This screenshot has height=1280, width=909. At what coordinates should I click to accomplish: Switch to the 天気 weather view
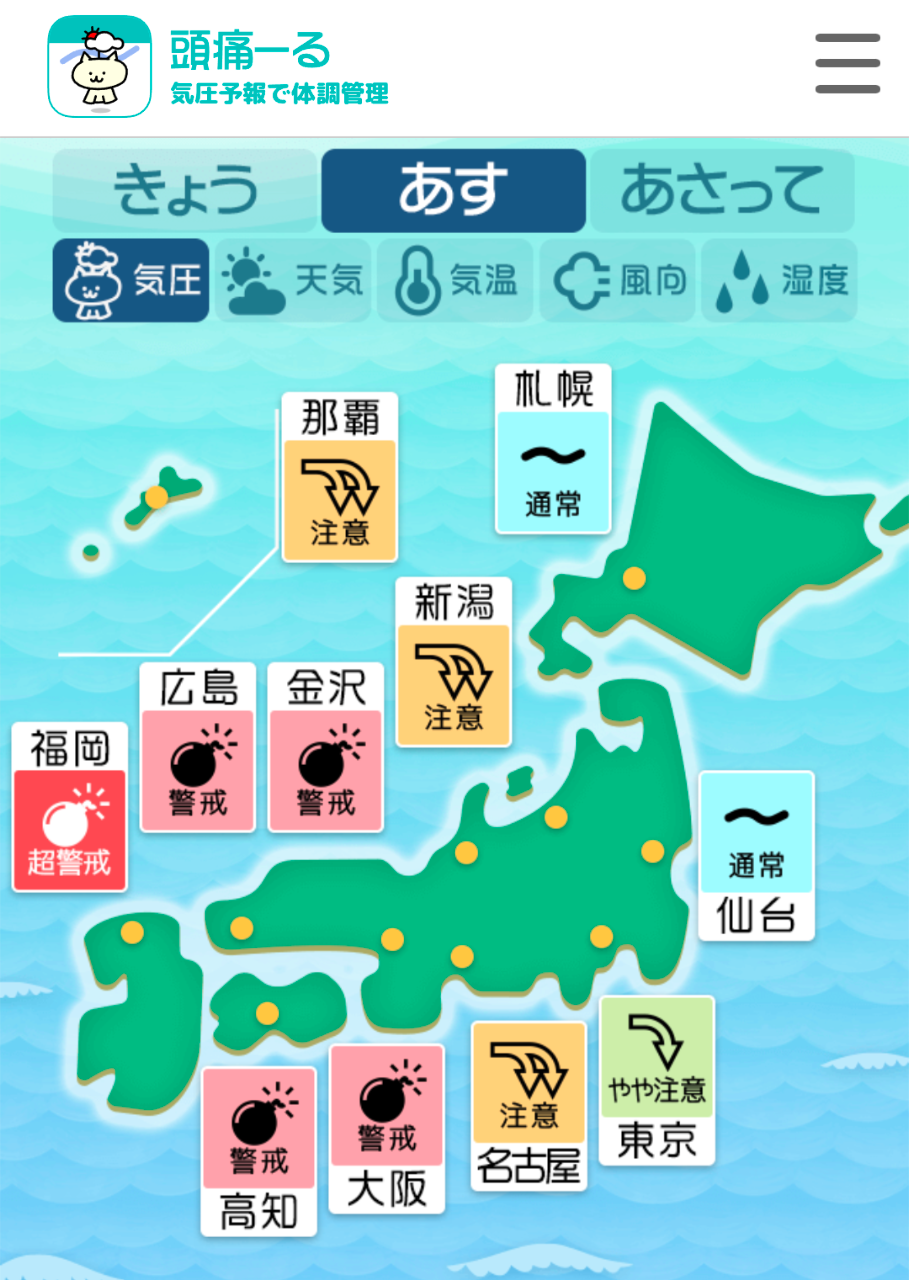click(293, 281)
